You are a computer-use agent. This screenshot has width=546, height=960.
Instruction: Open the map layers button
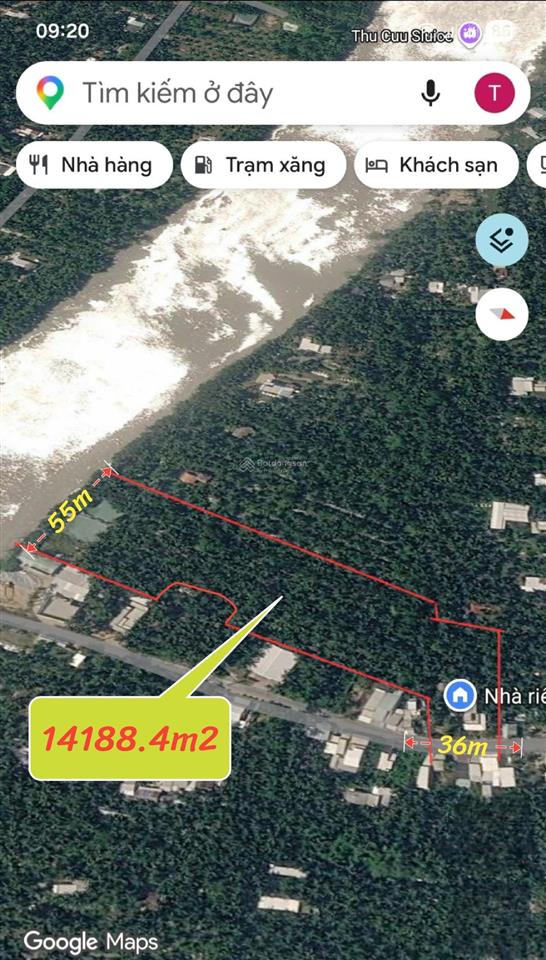click(502, 240)
